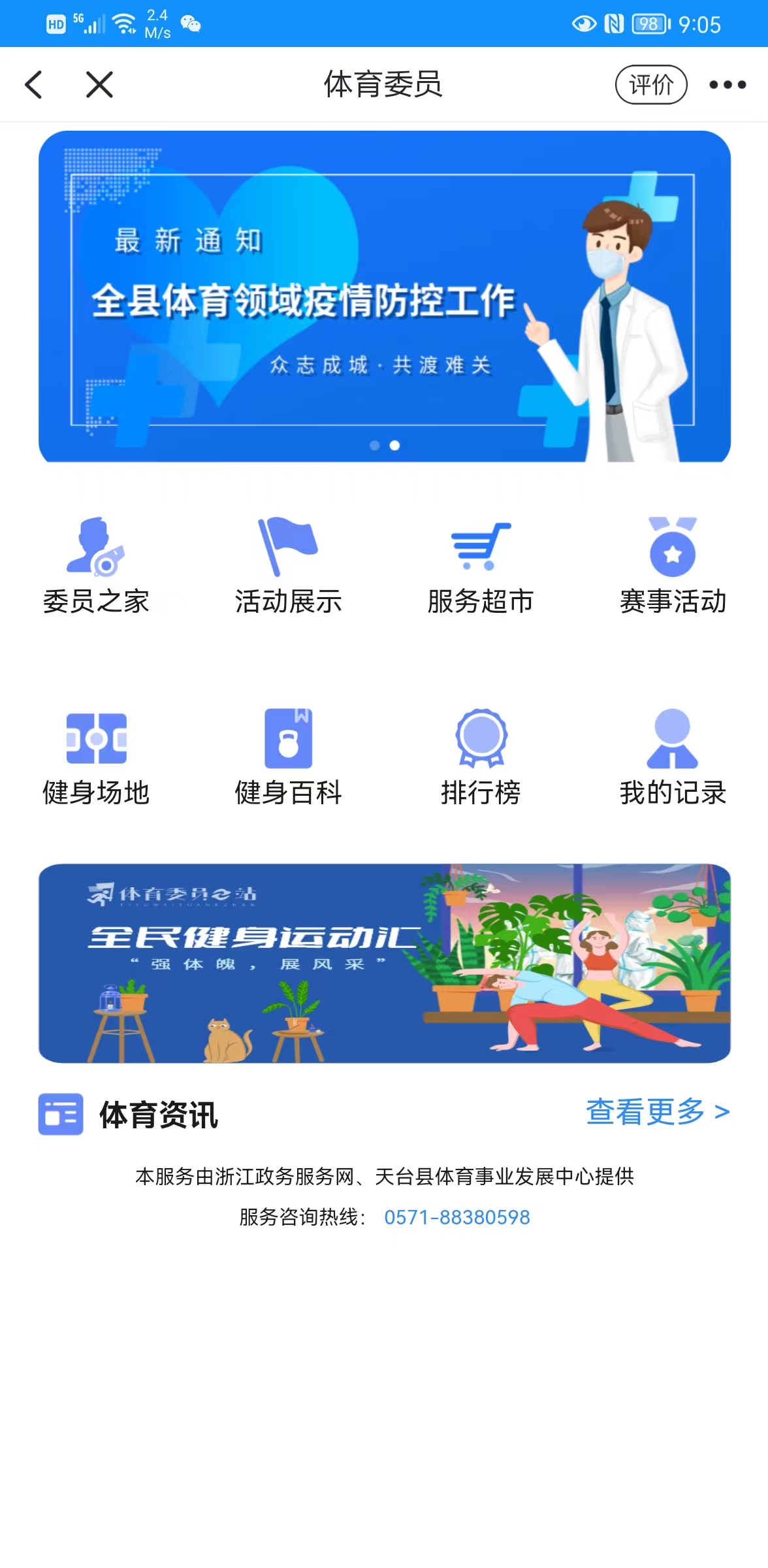Open 健身场地
Screen dimensions: 768x1568
click(x=96, y=758)
